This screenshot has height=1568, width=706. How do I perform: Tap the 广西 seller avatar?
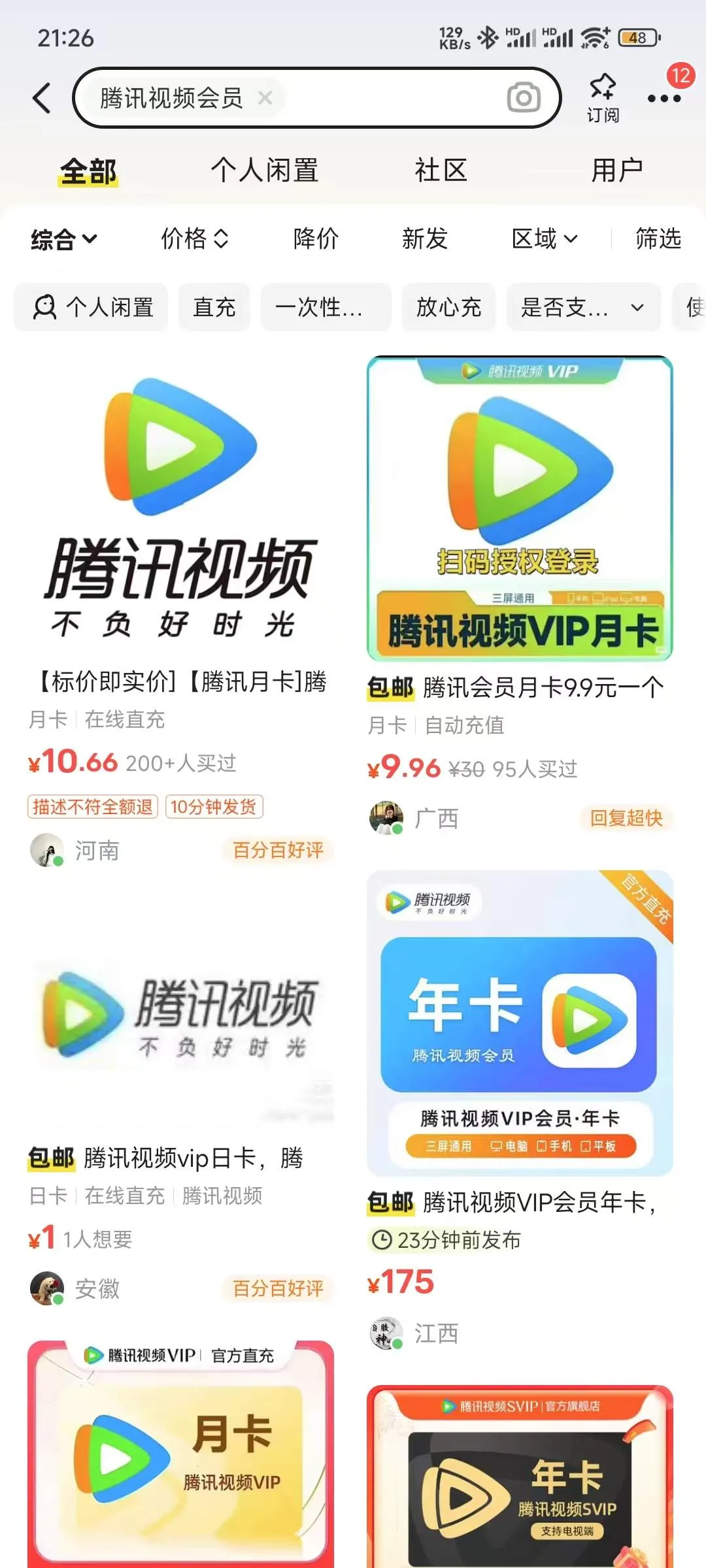386,819
